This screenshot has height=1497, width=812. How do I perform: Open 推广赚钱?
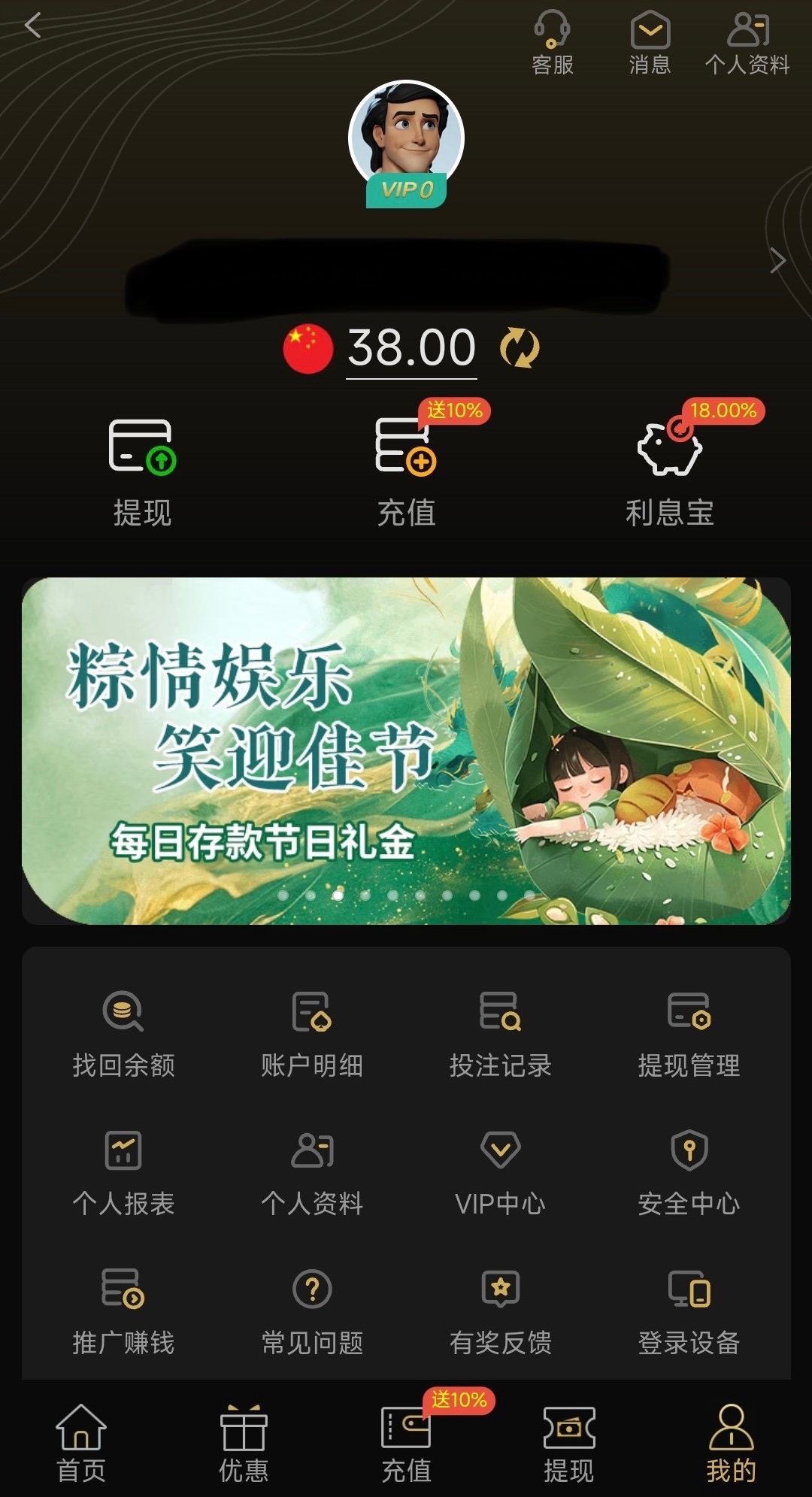(x=123, y=1311)
